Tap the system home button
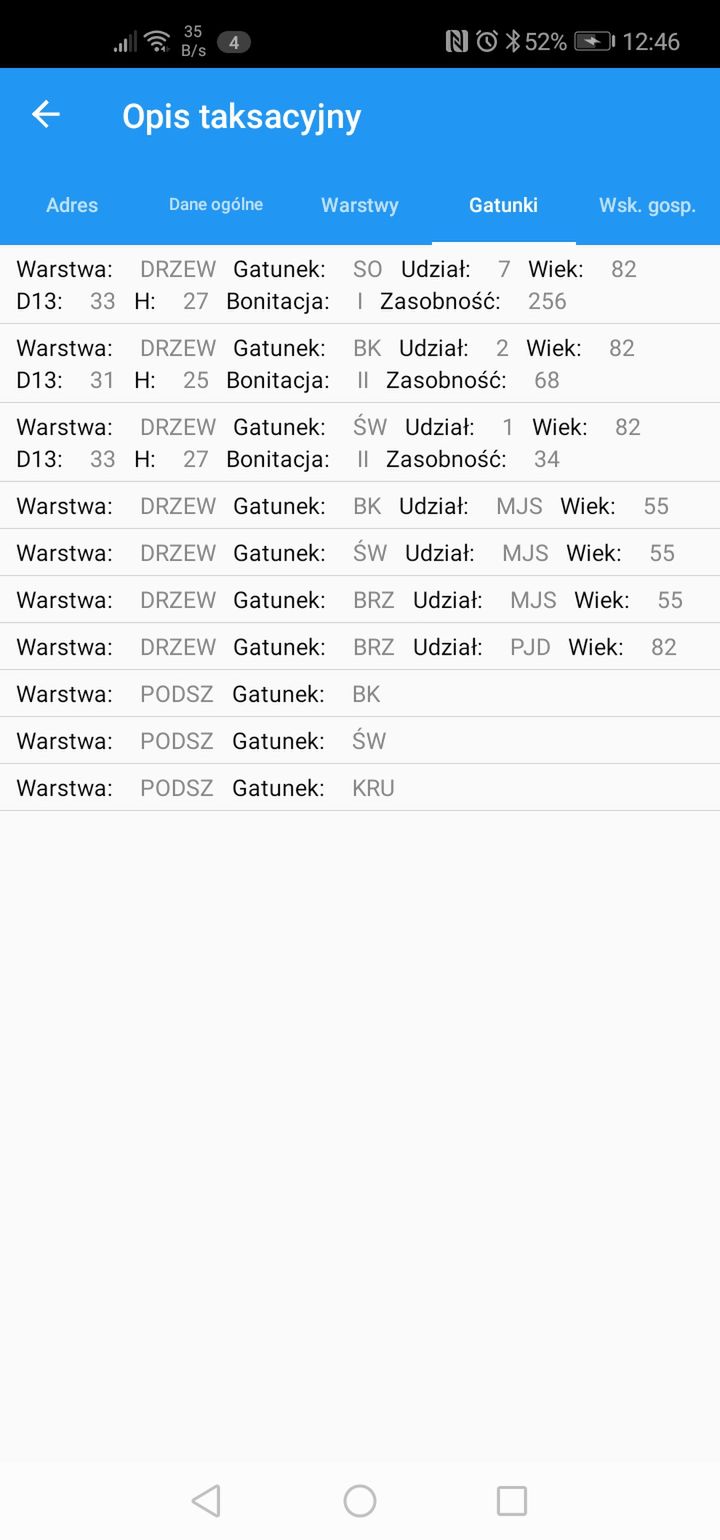The height and width of the screenshot is (1540, 720). coord(360,1500)
